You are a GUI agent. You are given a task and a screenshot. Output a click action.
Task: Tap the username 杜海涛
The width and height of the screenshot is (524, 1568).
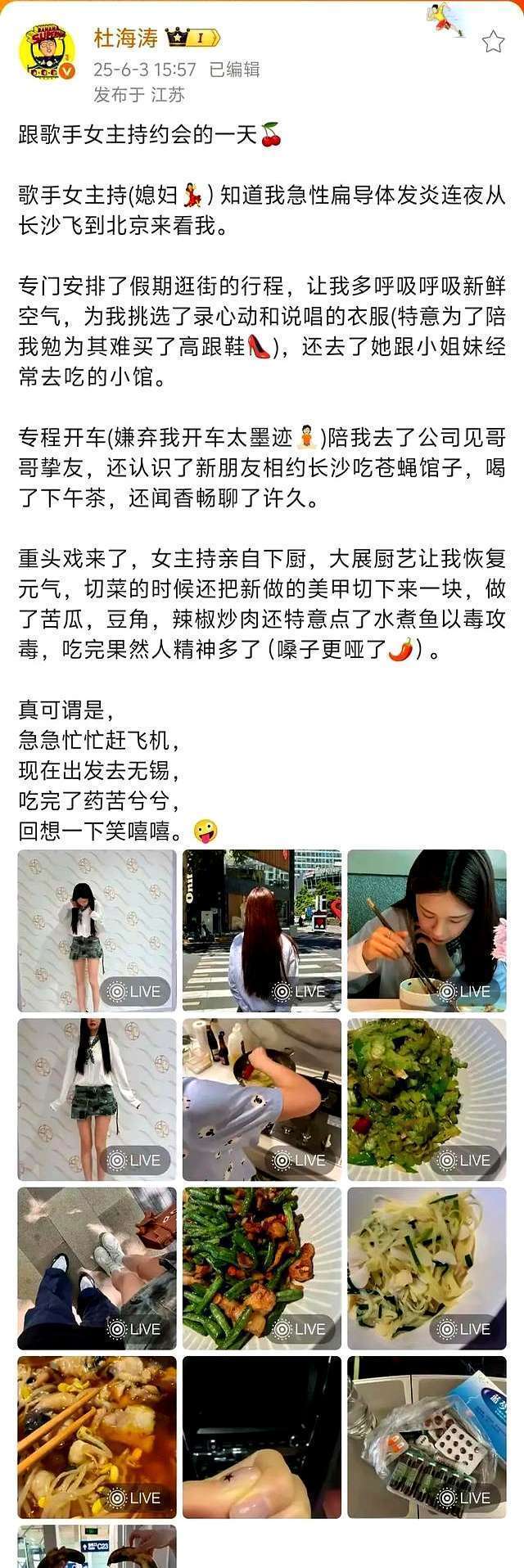(125, 38)
